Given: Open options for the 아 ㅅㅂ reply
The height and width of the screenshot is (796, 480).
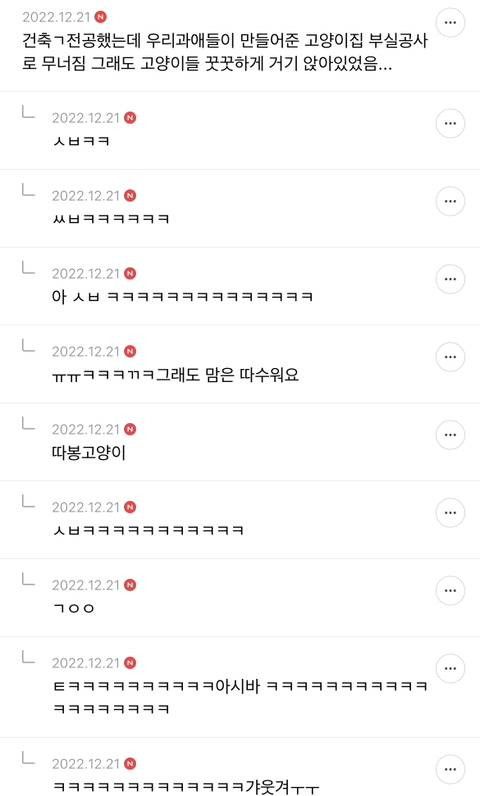Looking at the screenshot, I should pos(450,279).
